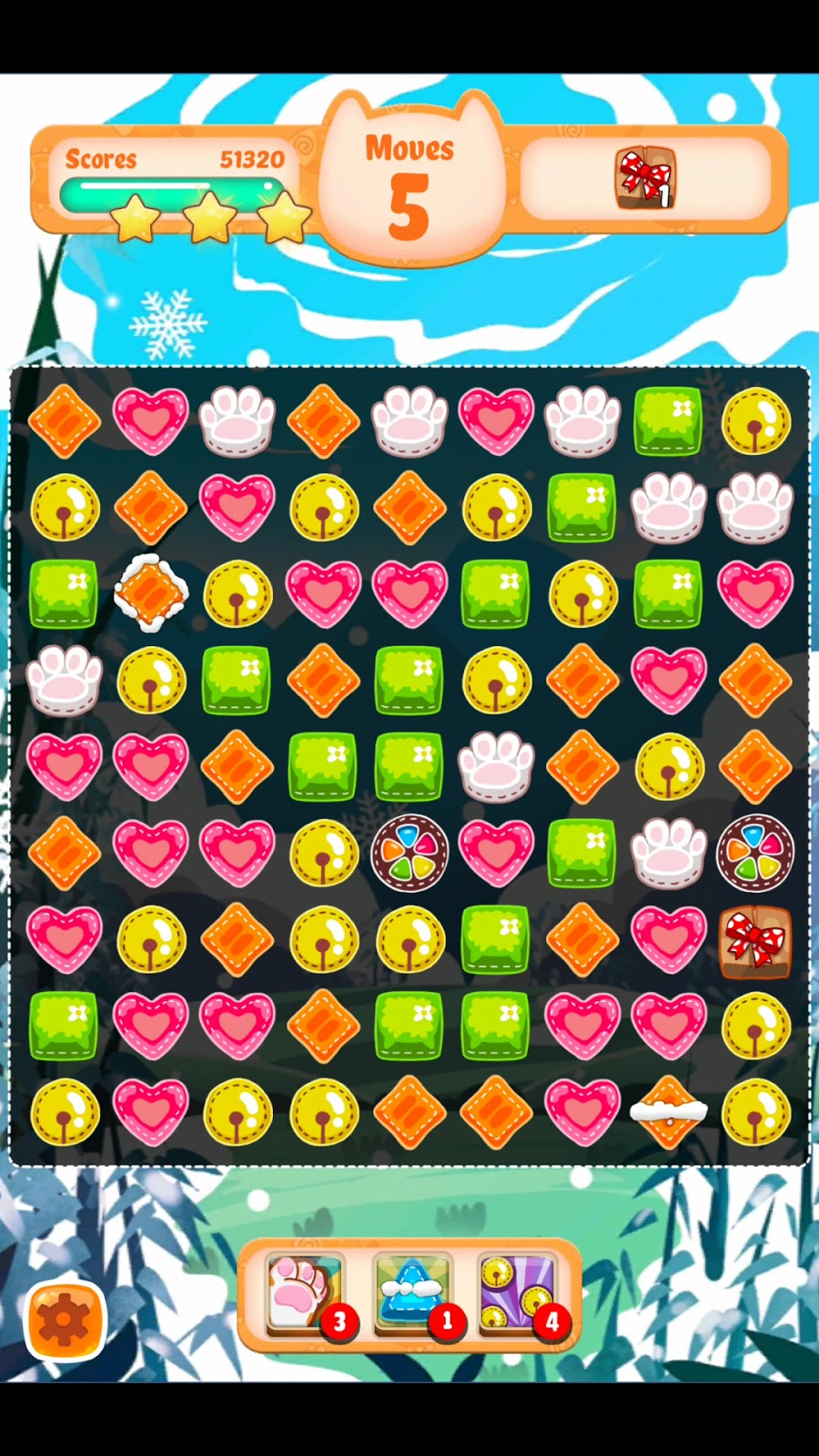Screen dimensions: 819x1456
Task: Activate the blue triangle booster
Action: click(x=411, y=1293)
